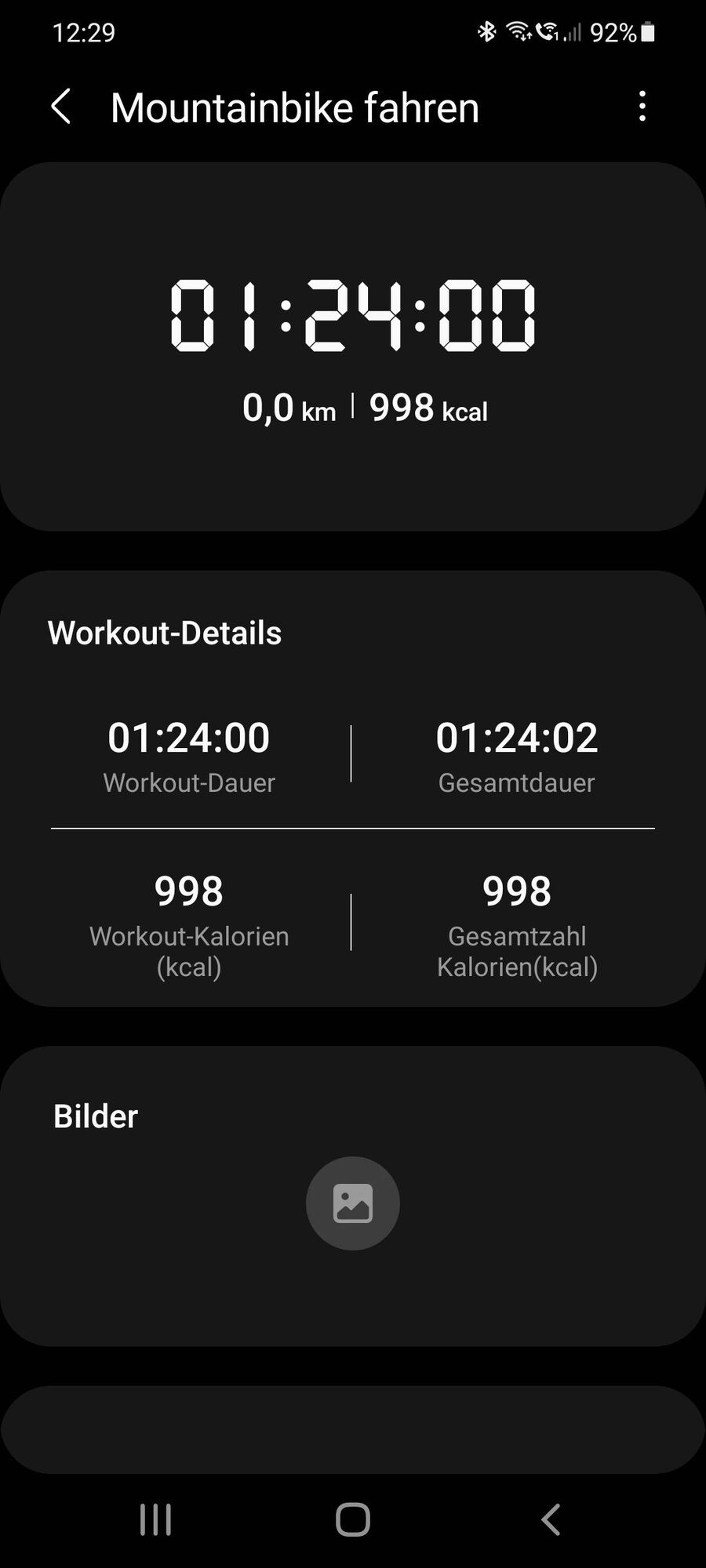Go to the home screen

tap(352, 1519)
